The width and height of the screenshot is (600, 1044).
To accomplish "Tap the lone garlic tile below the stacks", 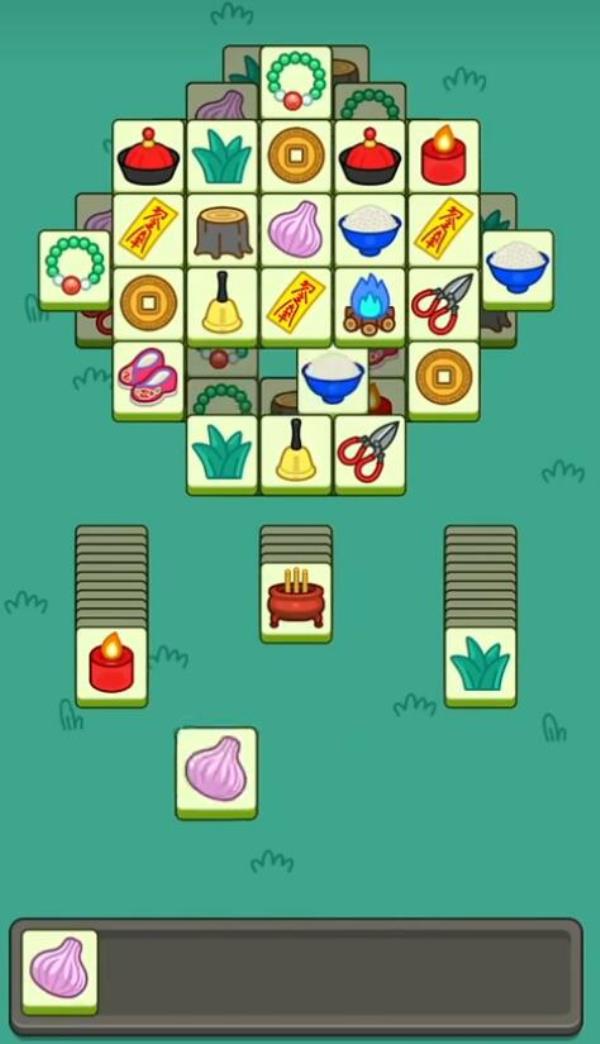I will [x=216, y=770].
